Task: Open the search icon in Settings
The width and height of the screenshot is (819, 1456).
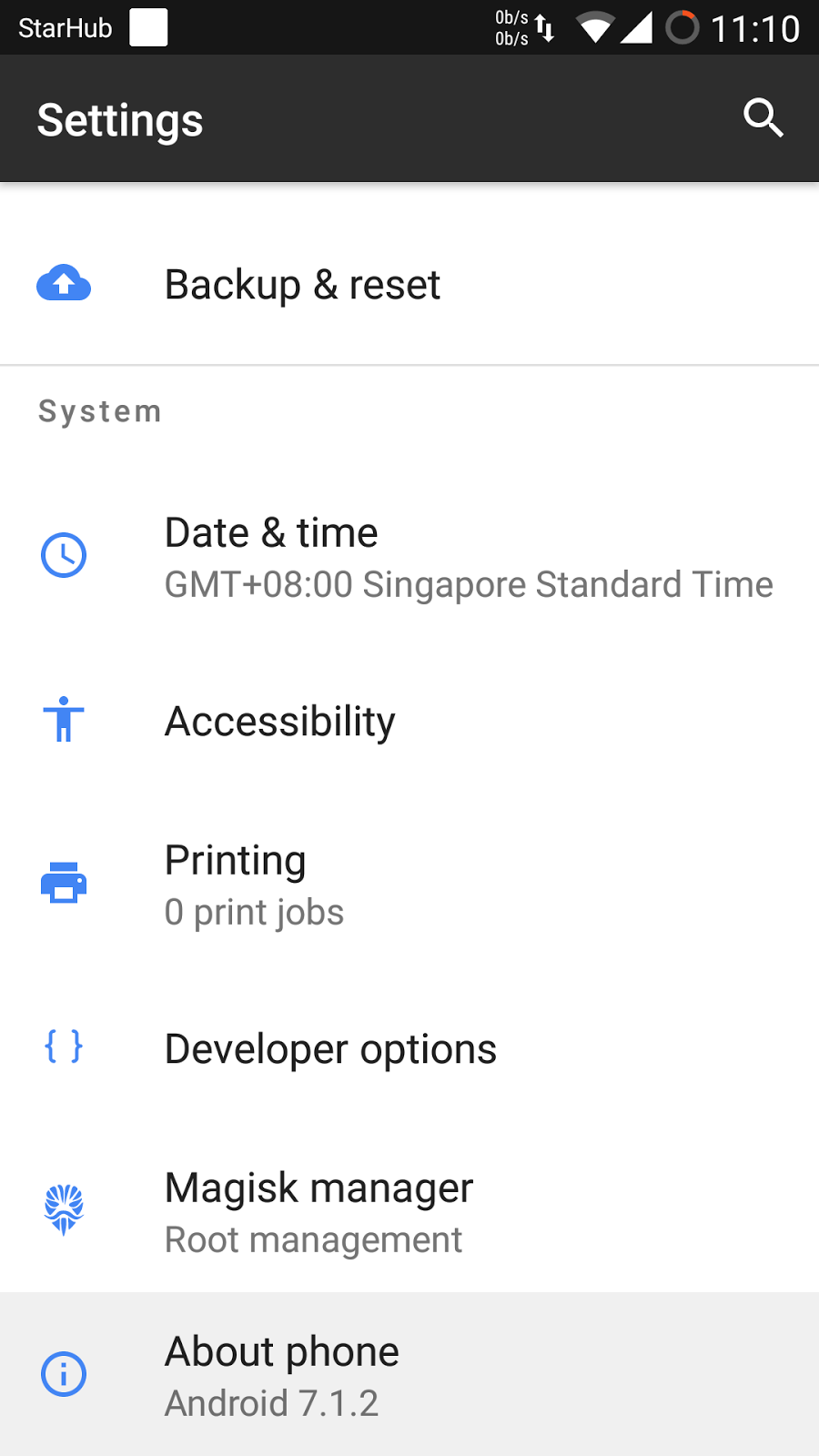Action: [763, 118]
